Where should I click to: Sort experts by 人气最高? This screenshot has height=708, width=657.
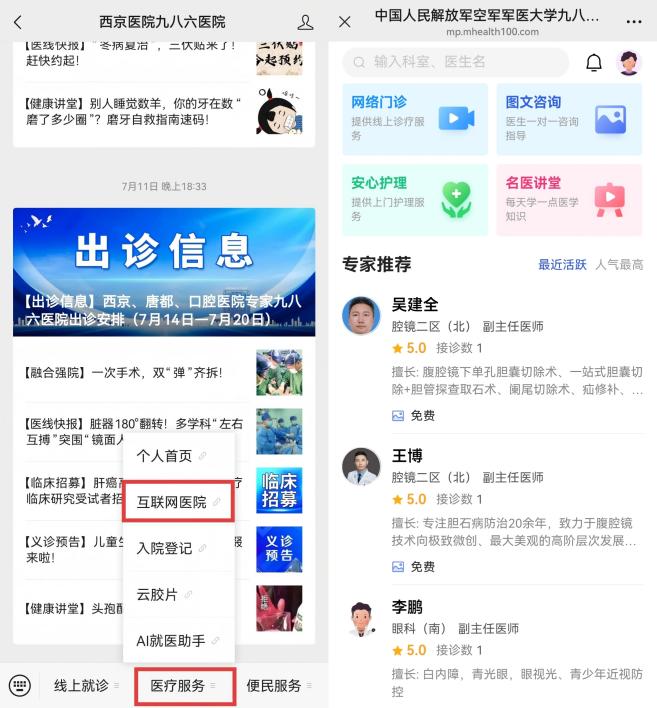coord(619,265)
